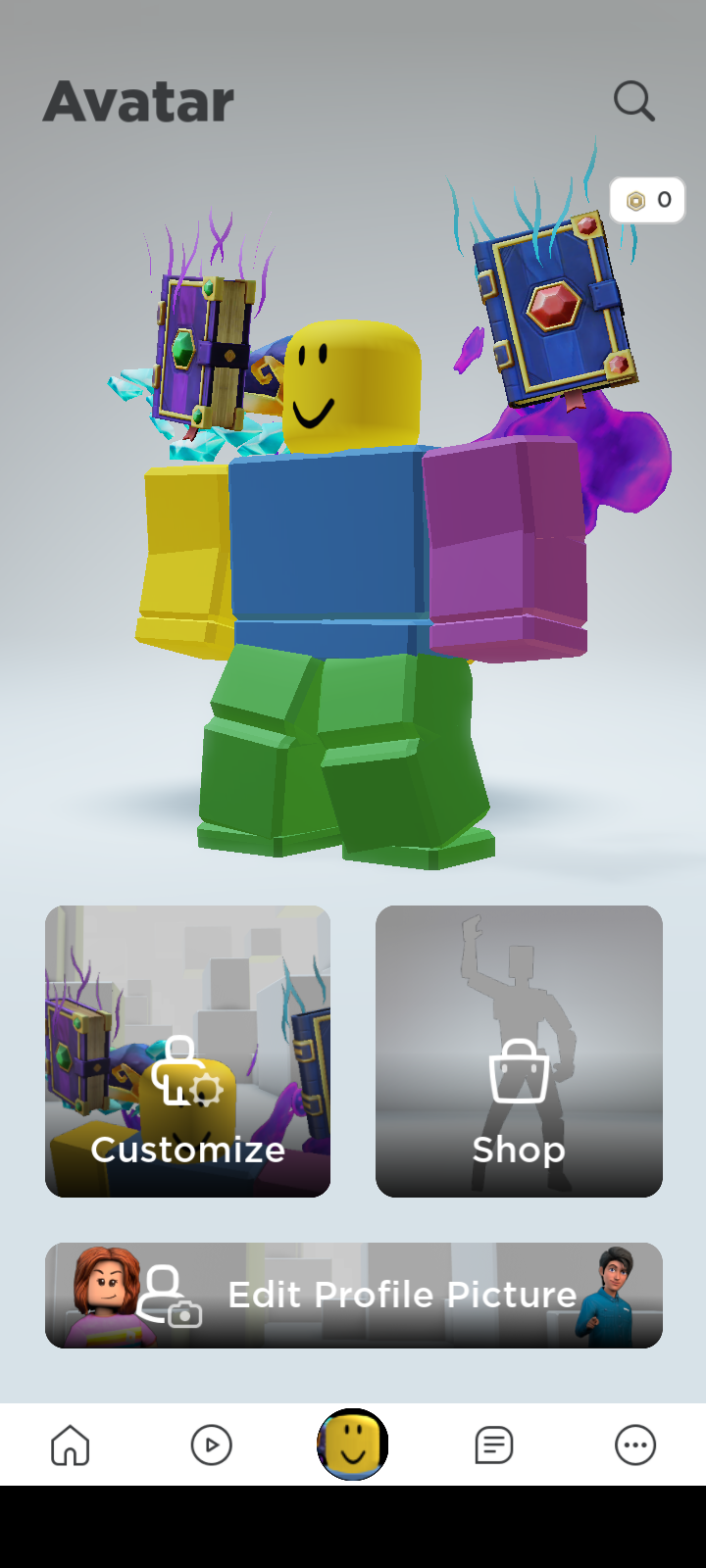Viewport: 706px width, 1568px height.
Task: Switch to the Discover play tab
Action: pos(212,1445)
